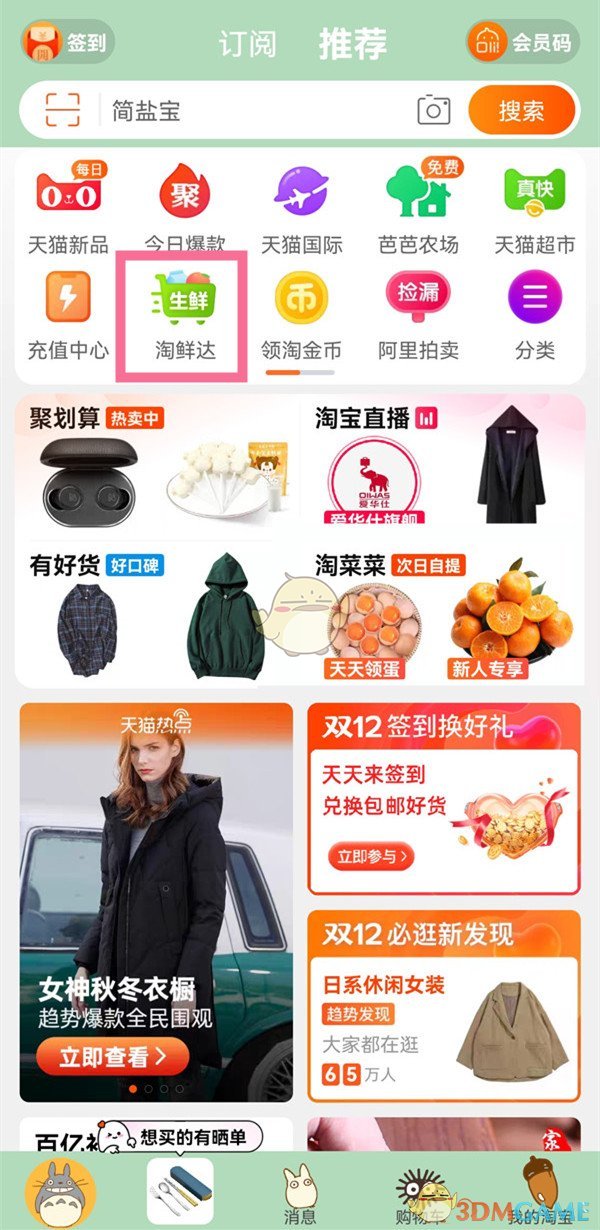Screen dimensions: 600x1230
Task: Switch to the 消息 messages tab
Action: tap(300, 1195)
